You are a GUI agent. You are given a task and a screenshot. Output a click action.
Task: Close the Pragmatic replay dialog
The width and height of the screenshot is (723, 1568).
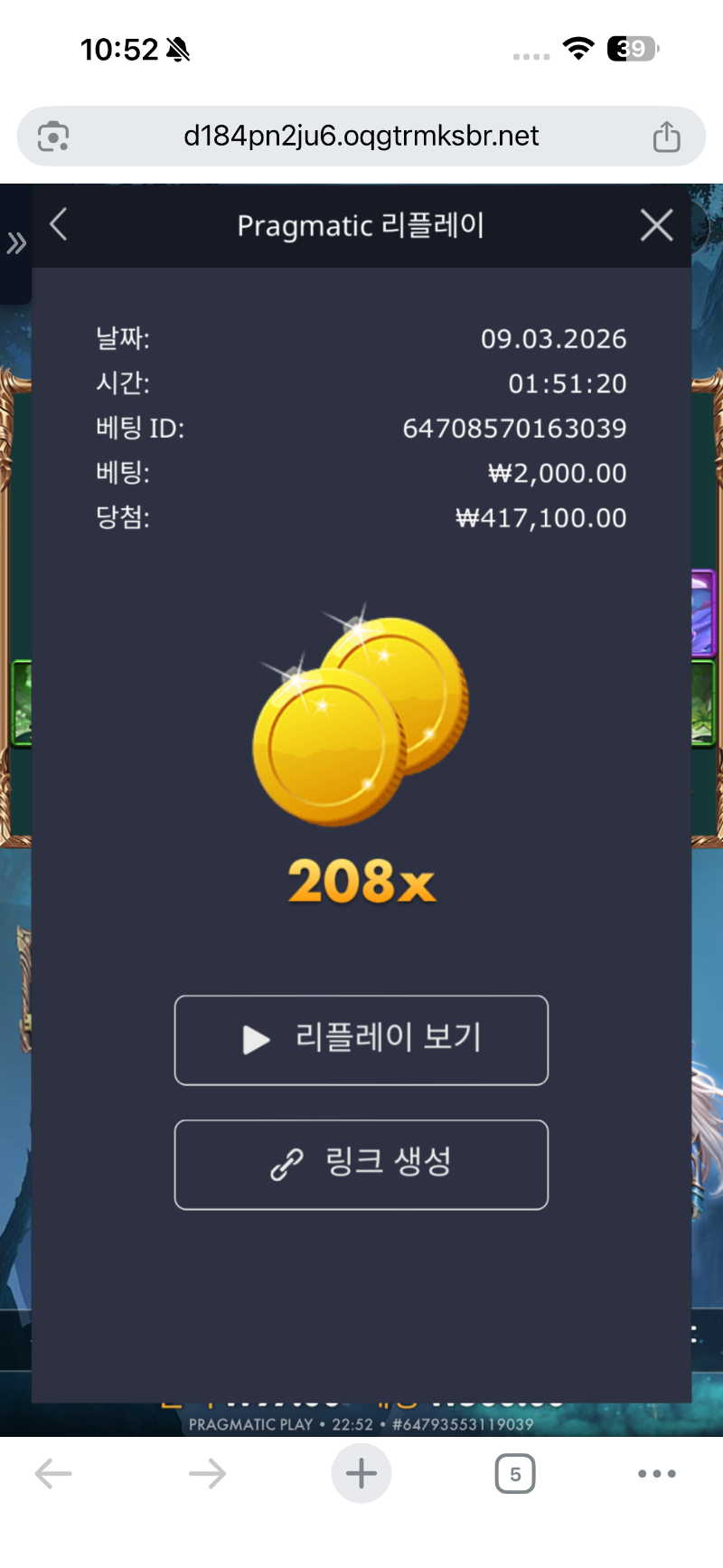tap(656, 225)
